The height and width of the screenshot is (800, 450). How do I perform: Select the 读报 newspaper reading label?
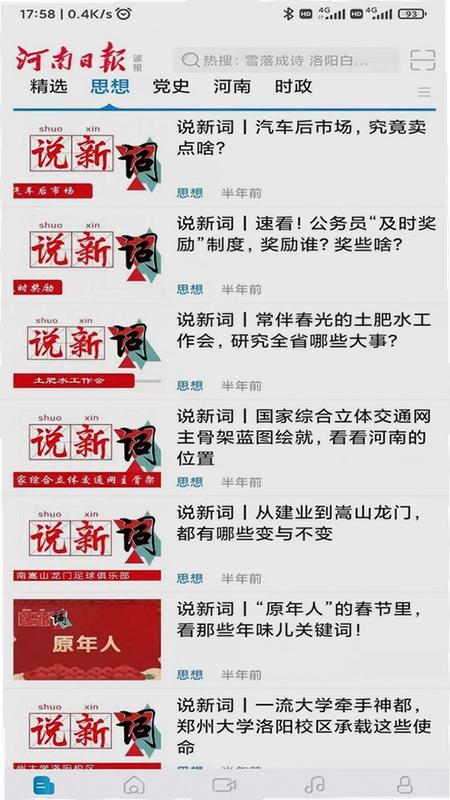(x=138, y=63)
